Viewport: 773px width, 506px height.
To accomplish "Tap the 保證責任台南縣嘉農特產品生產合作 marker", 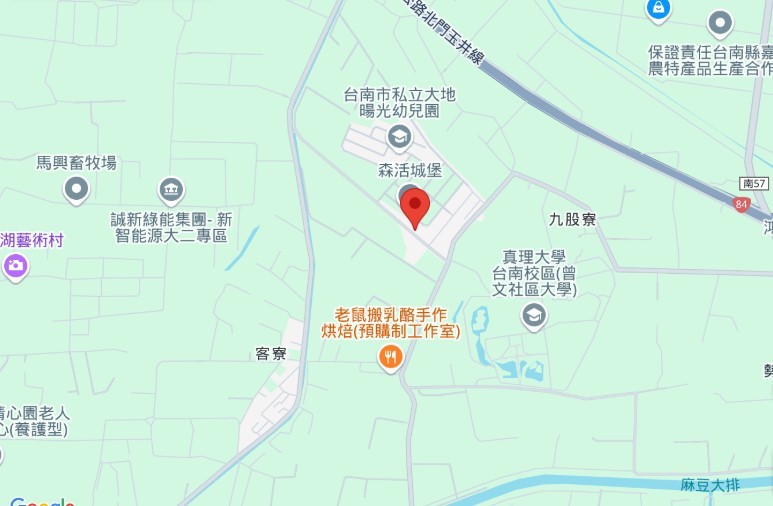I will (720, 22).
